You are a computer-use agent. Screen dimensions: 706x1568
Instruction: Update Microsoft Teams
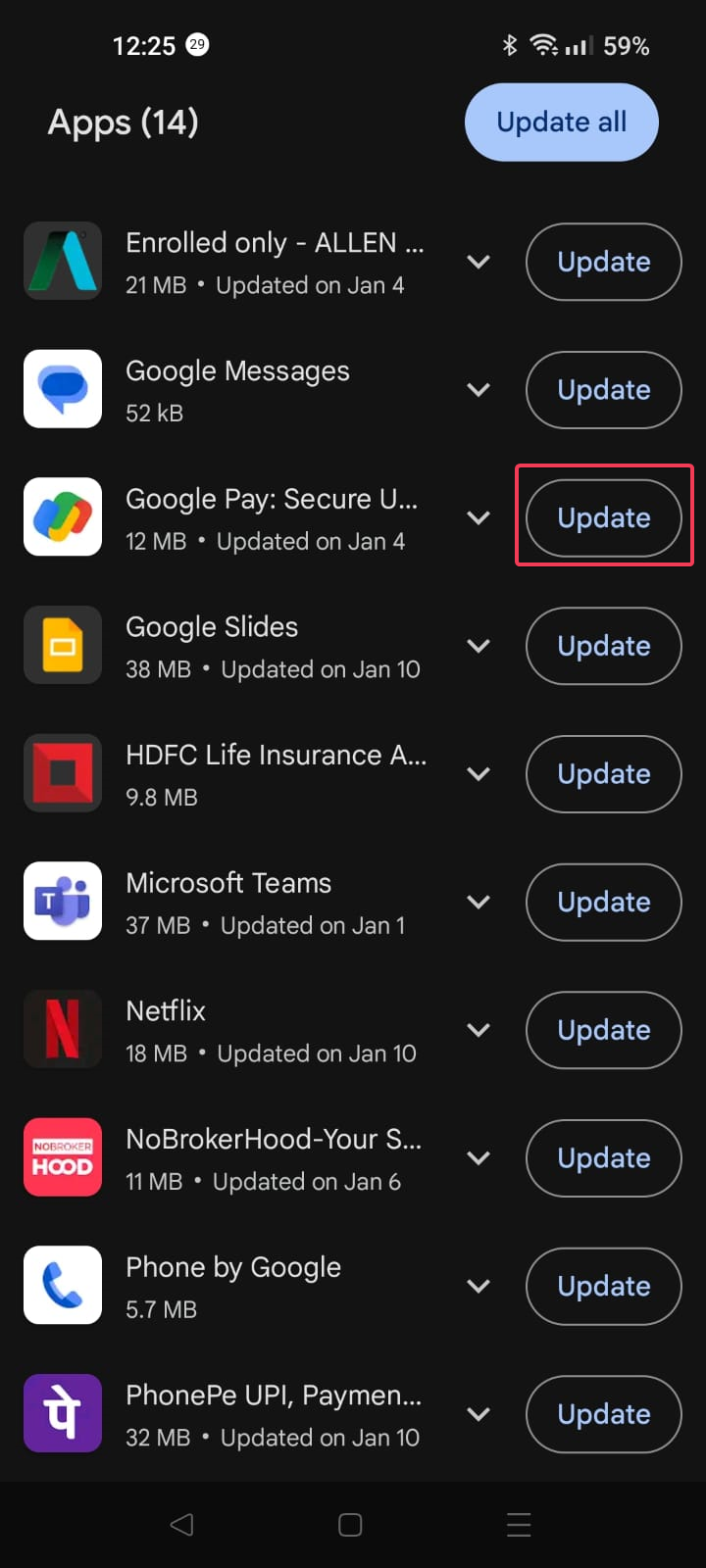click(603, 902)
